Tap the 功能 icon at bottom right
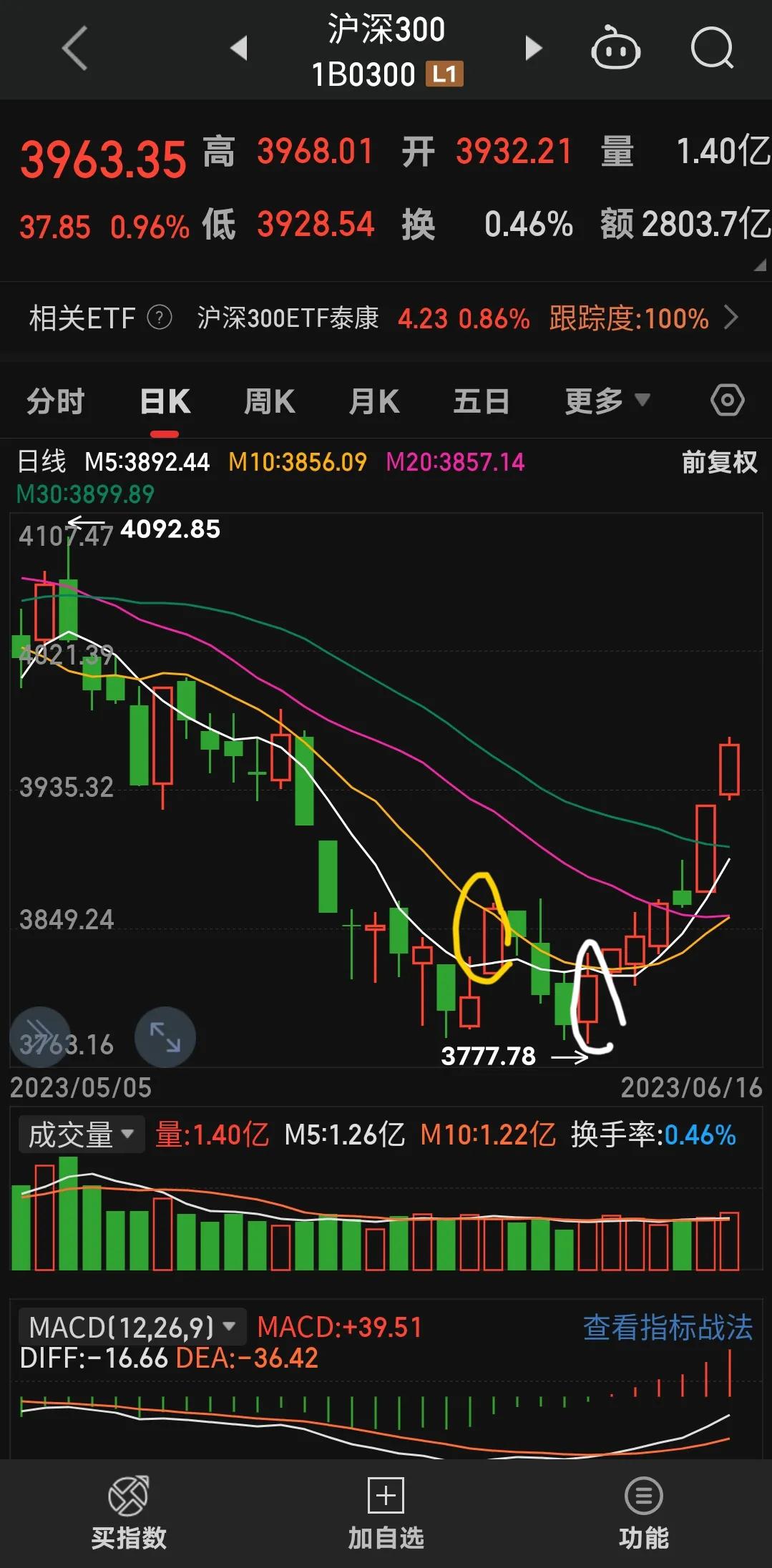Viewport: 772px width, 1568px height. click(x=642, y=1495)
